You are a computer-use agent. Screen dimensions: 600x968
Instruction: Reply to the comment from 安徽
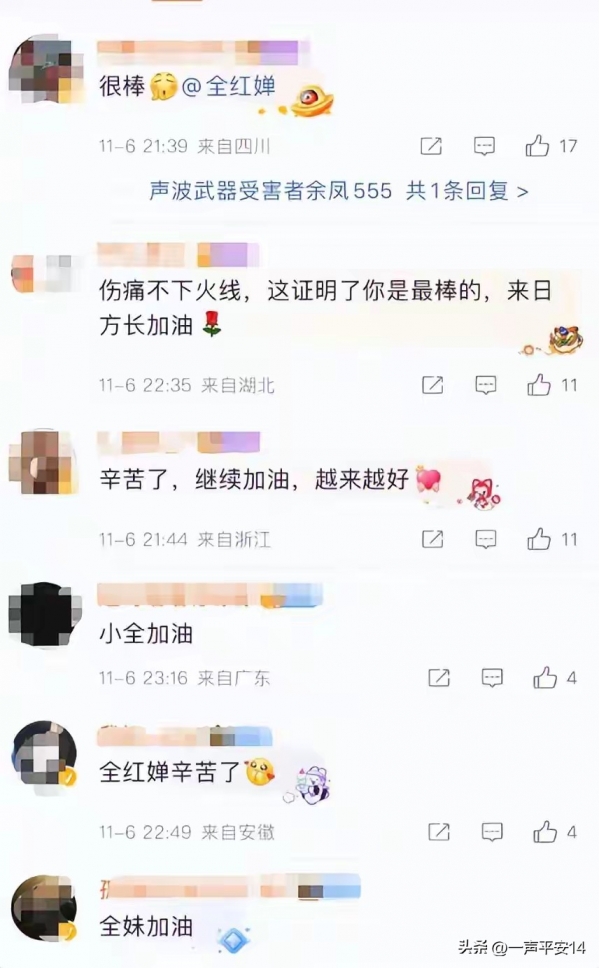[492, 832]
